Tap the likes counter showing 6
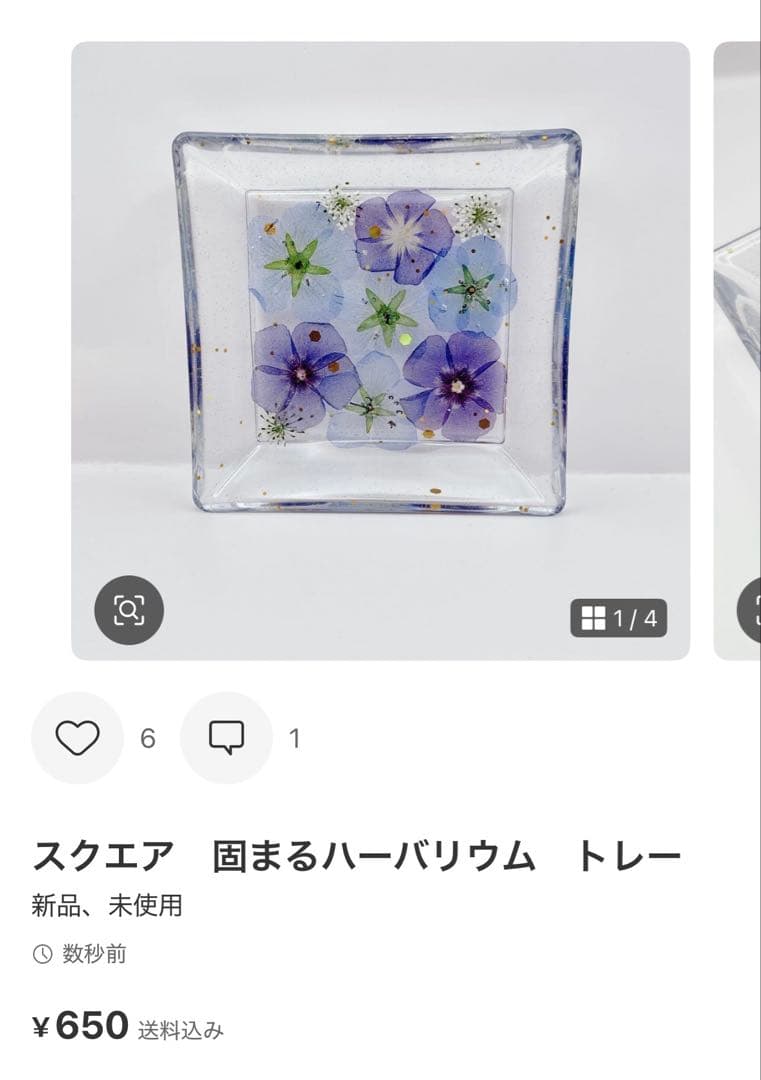 [x=146, y=738]
